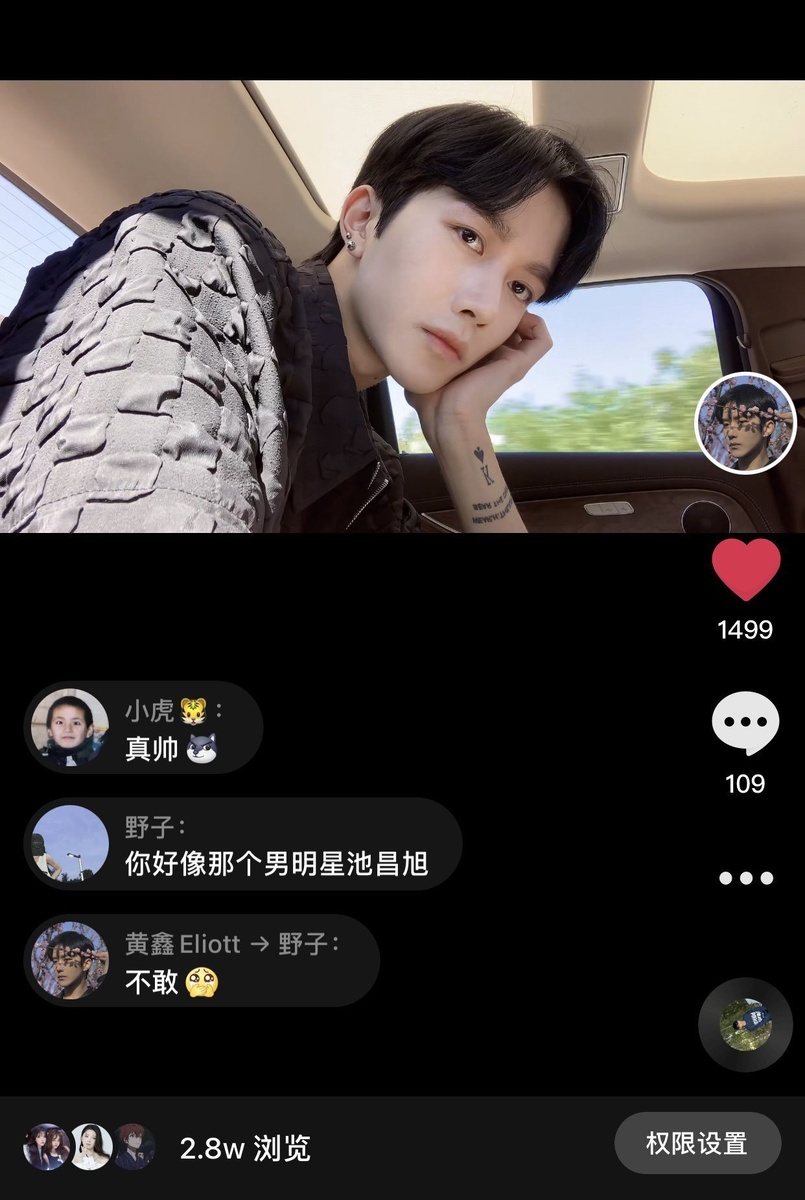
Task: Open the creator's profile avatar
Action: [x=745, y=422]
